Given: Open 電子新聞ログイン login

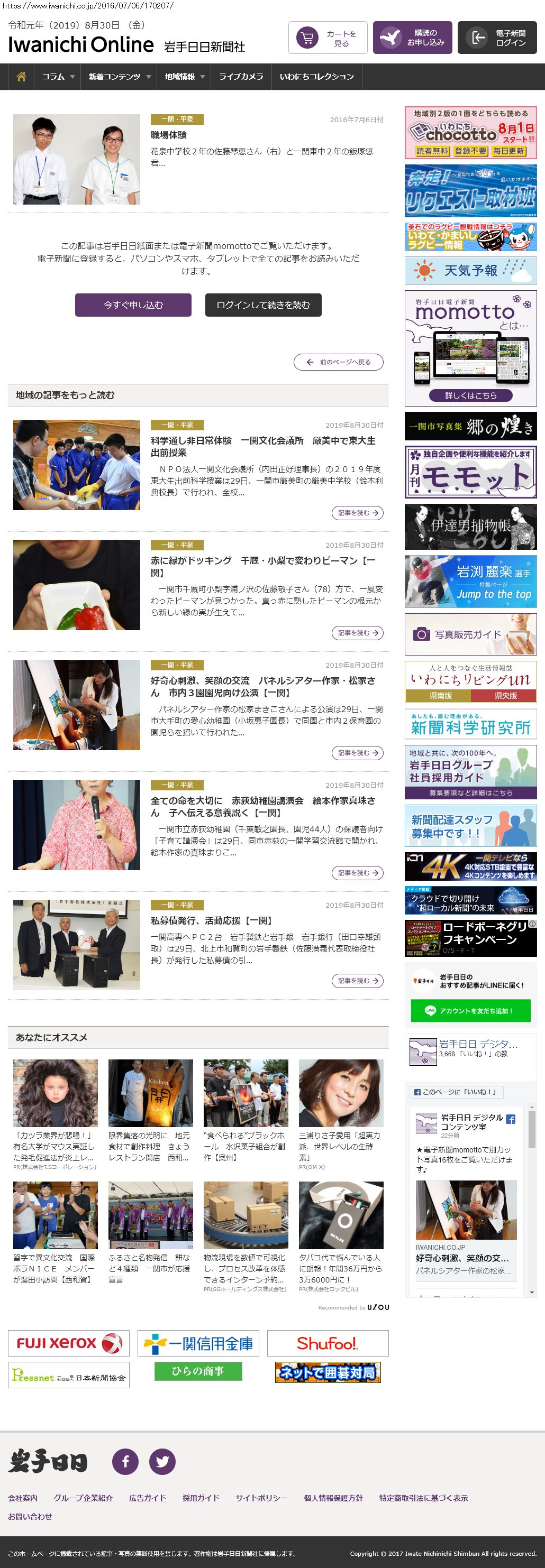Looking at the screenshot, I should [497, 38].
